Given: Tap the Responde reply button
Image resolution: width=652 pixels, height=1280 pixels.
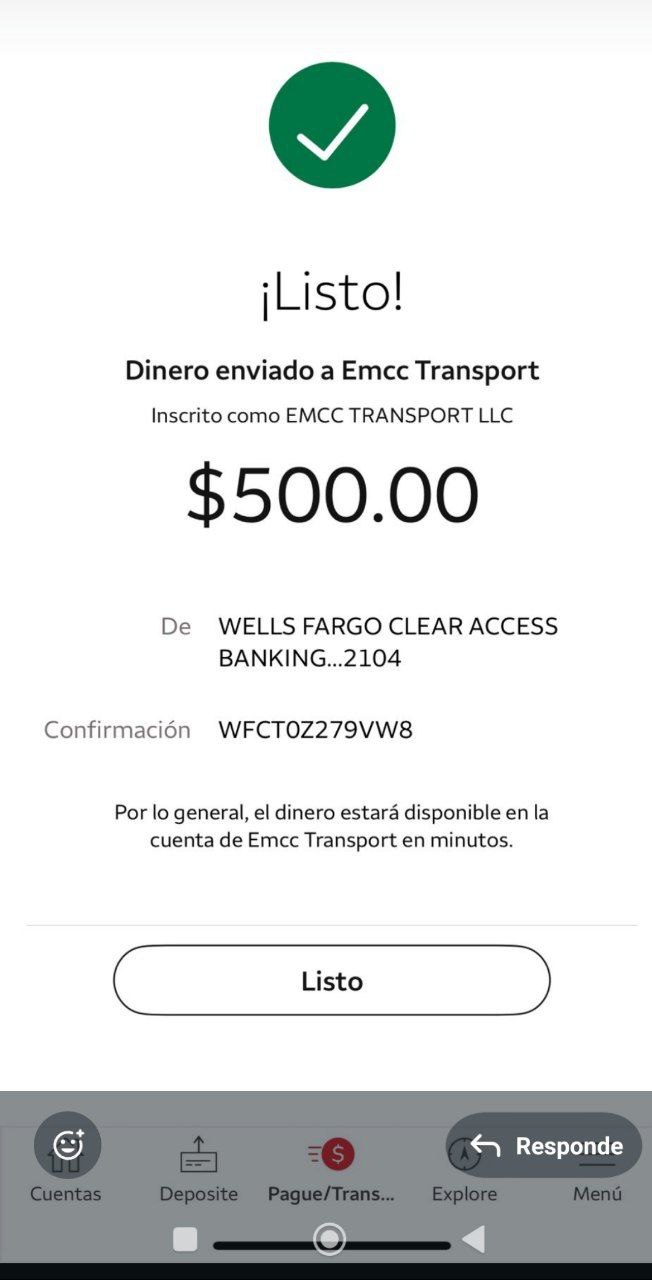Looking at the screenshot, I should (545, 1146).
